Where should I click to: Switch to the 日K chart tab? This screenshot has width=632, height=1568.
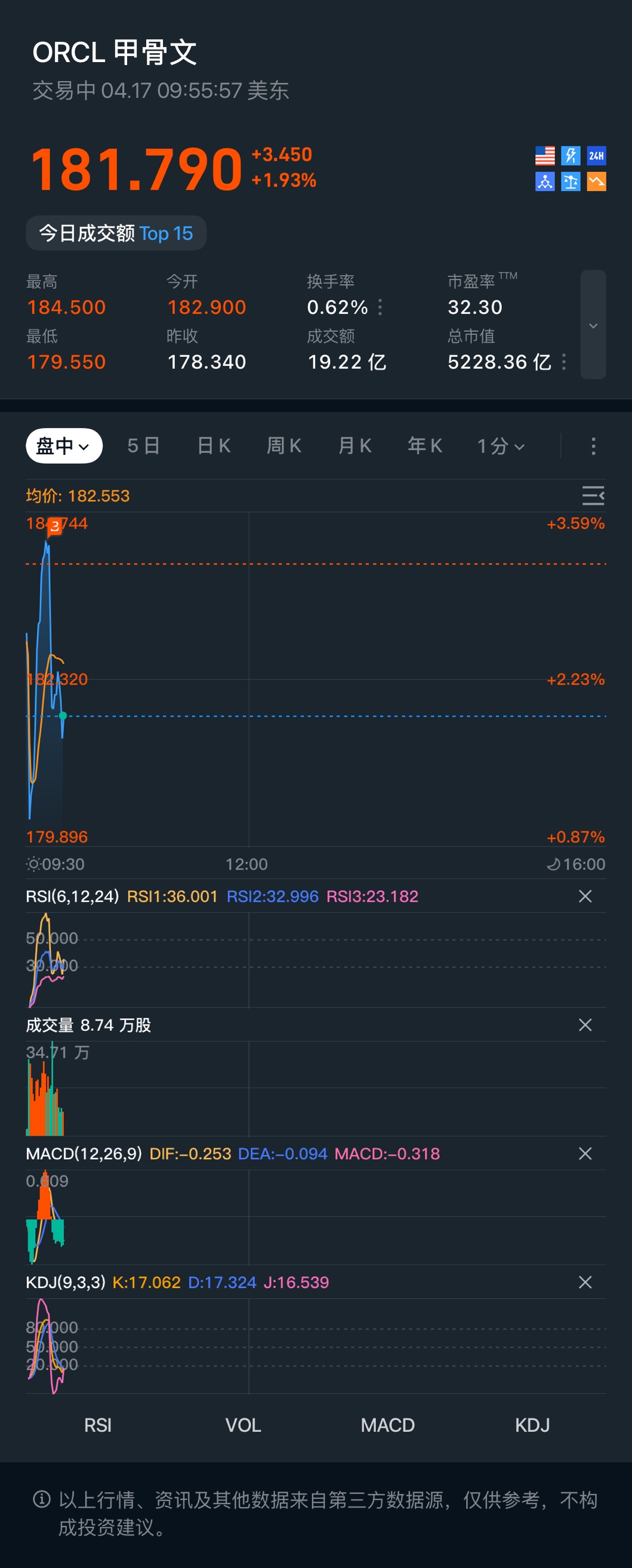(214, 446)
